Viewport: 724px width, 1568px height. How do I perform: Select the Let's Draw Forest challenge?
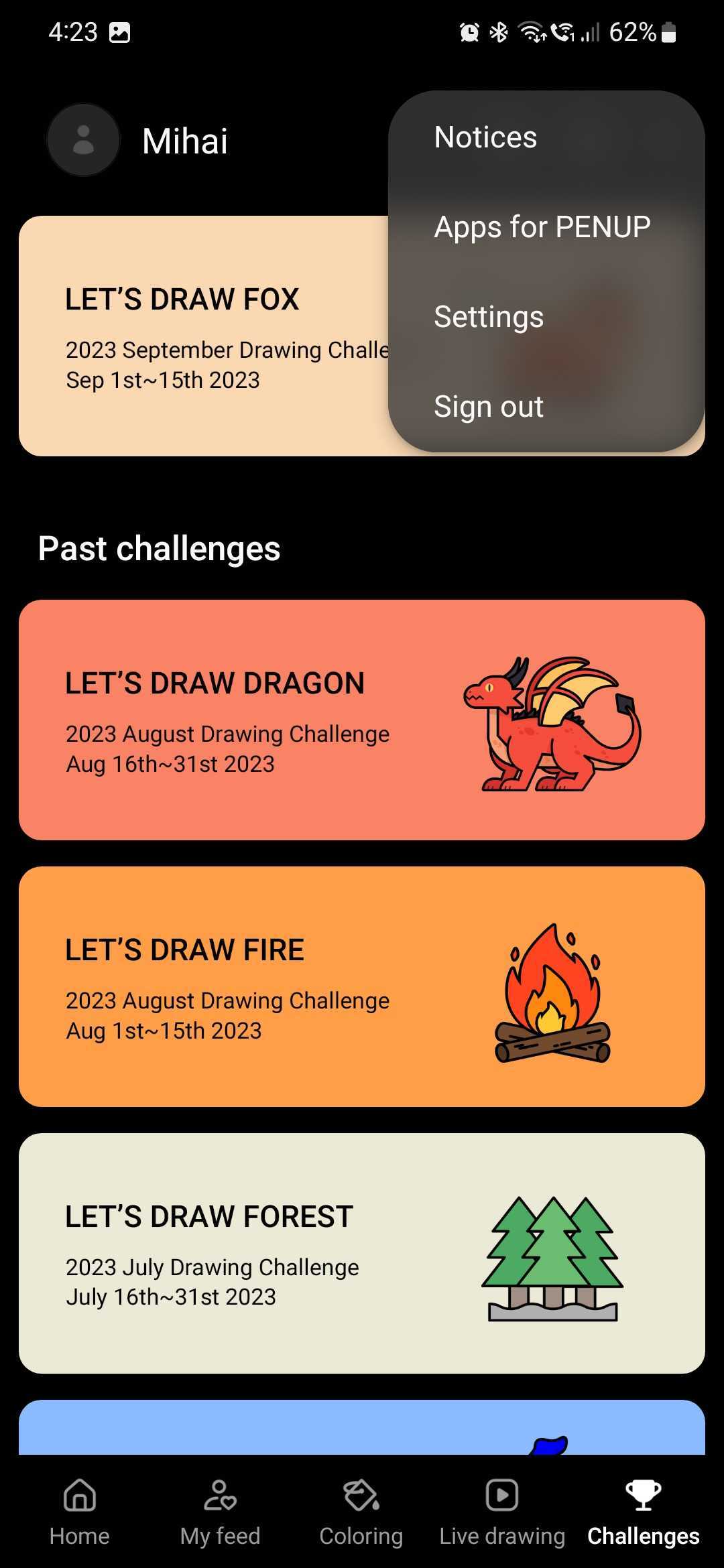click(362, 1253)
